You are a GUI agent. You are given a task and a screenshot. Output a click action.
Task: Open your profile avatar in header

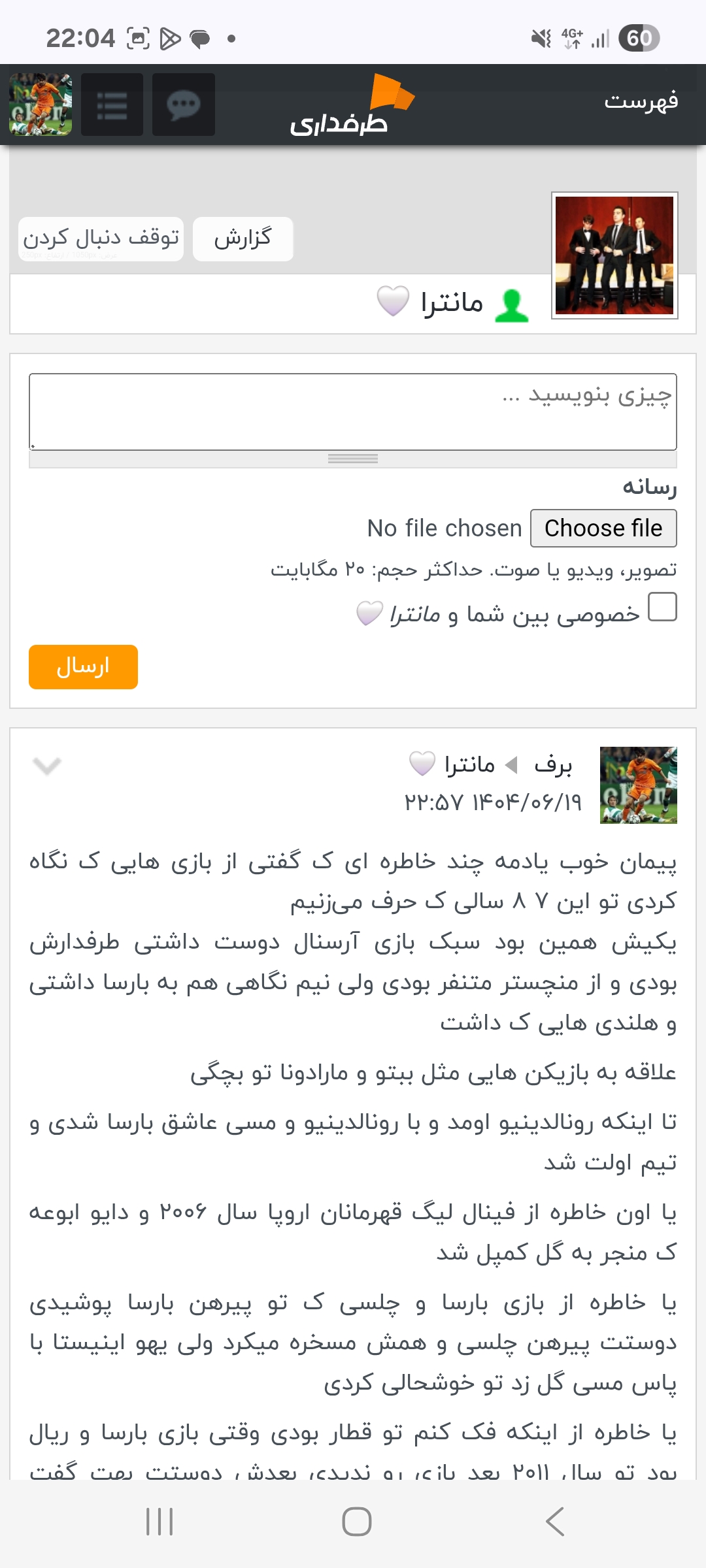(41, 105)
